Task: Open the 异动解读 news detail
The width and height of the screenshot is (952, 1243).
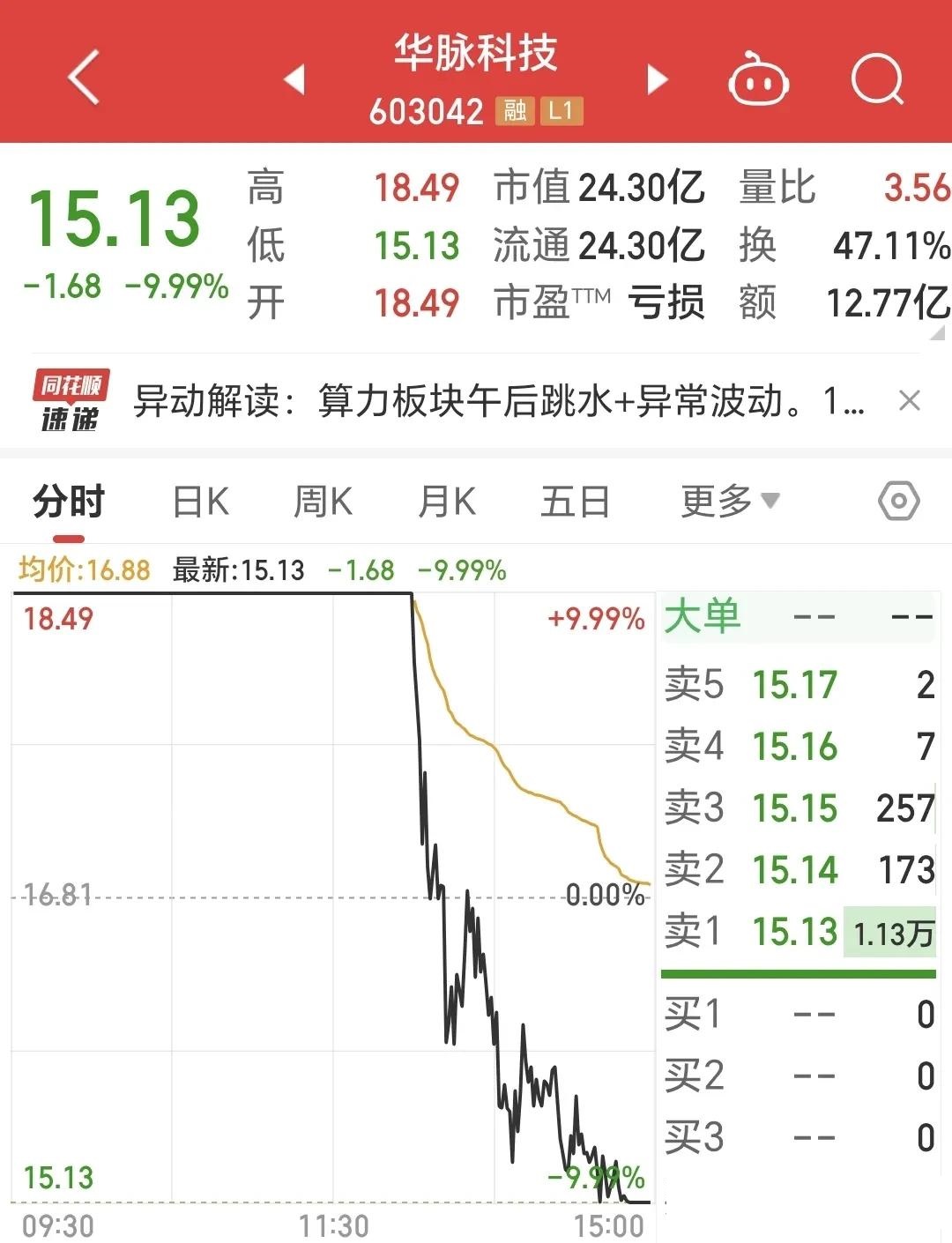Action: coord(494,402)
